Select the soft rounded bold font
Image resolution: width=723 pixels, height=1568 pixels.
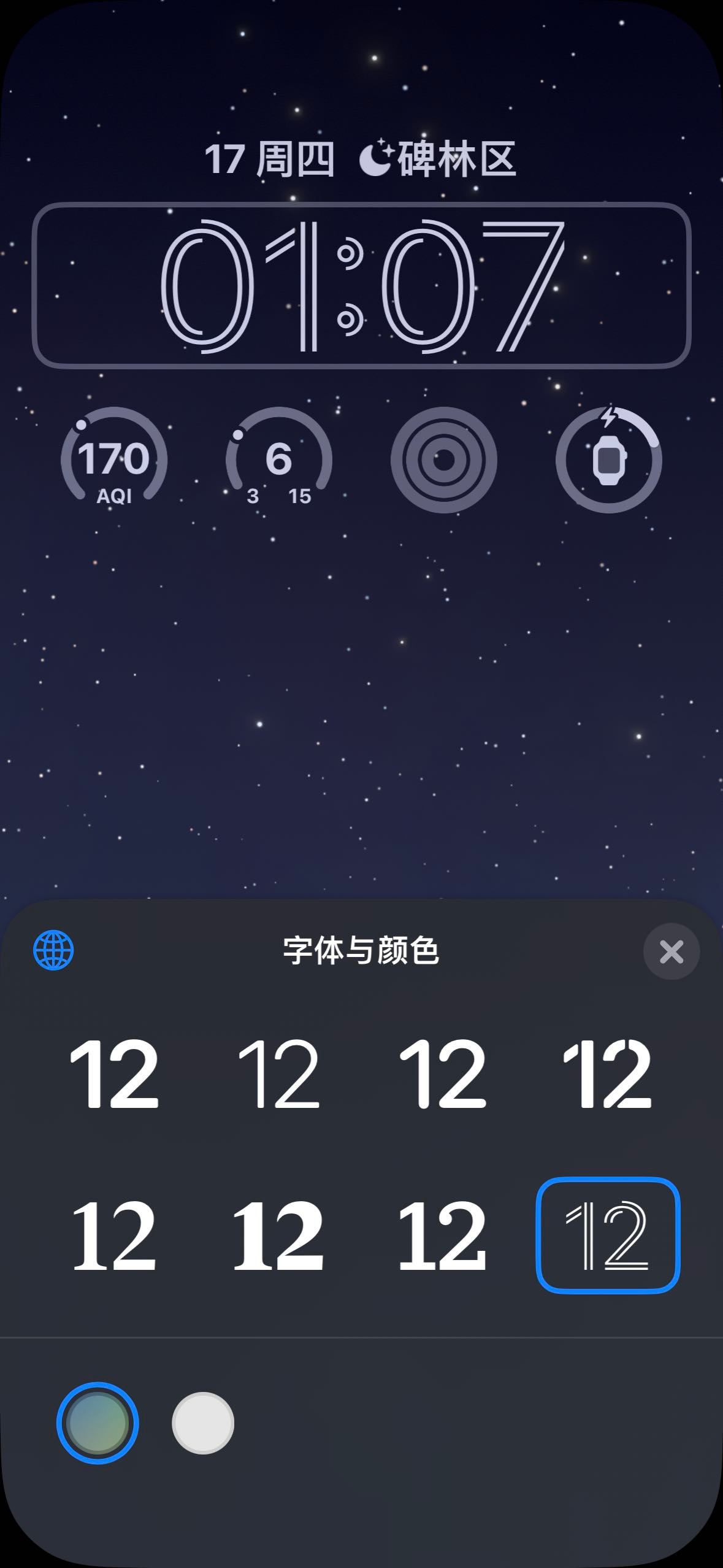(x=442, y=1074)
